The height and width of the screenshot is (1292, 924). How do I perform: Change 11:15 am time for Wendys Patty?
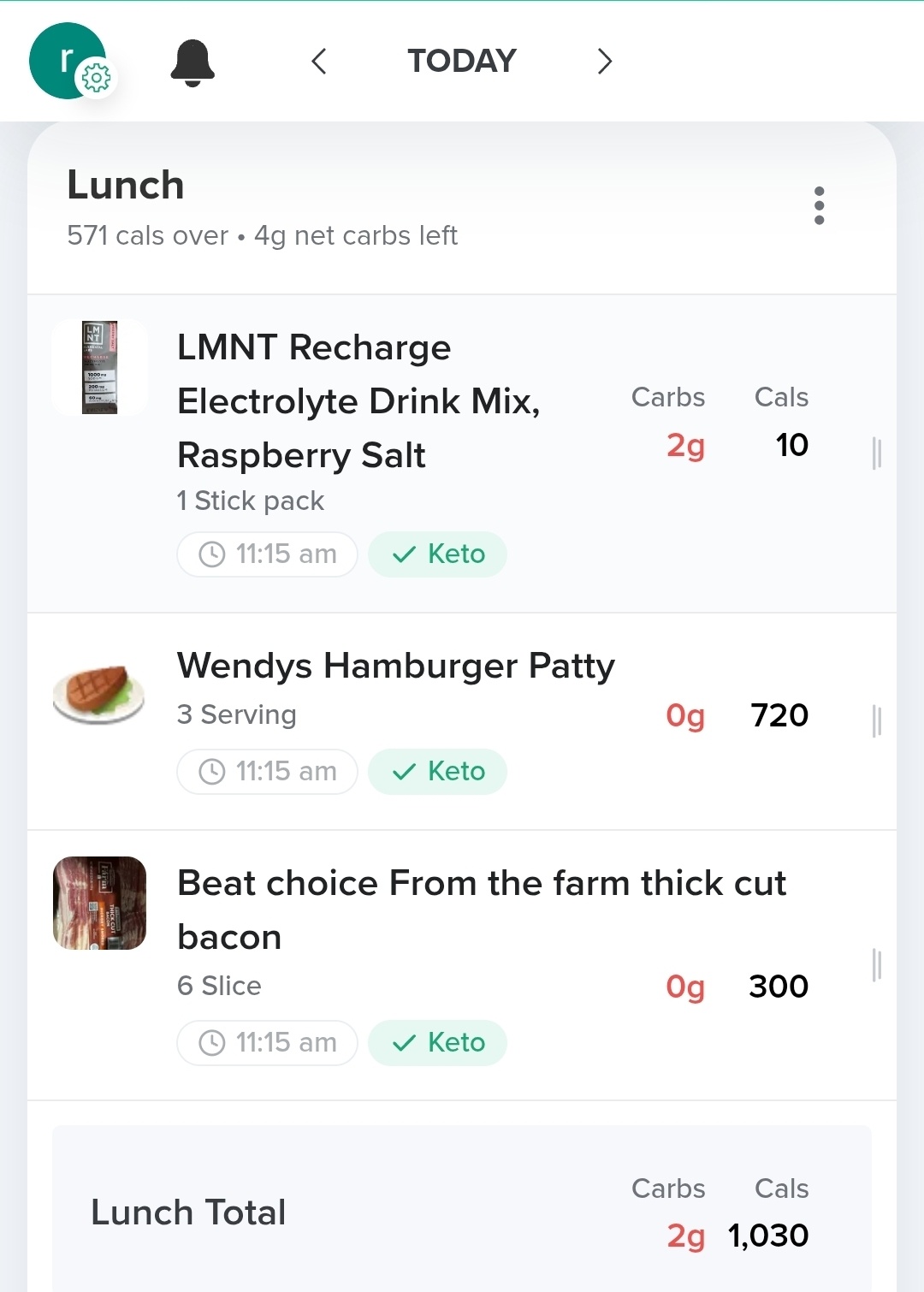click(x=267, y=772)
